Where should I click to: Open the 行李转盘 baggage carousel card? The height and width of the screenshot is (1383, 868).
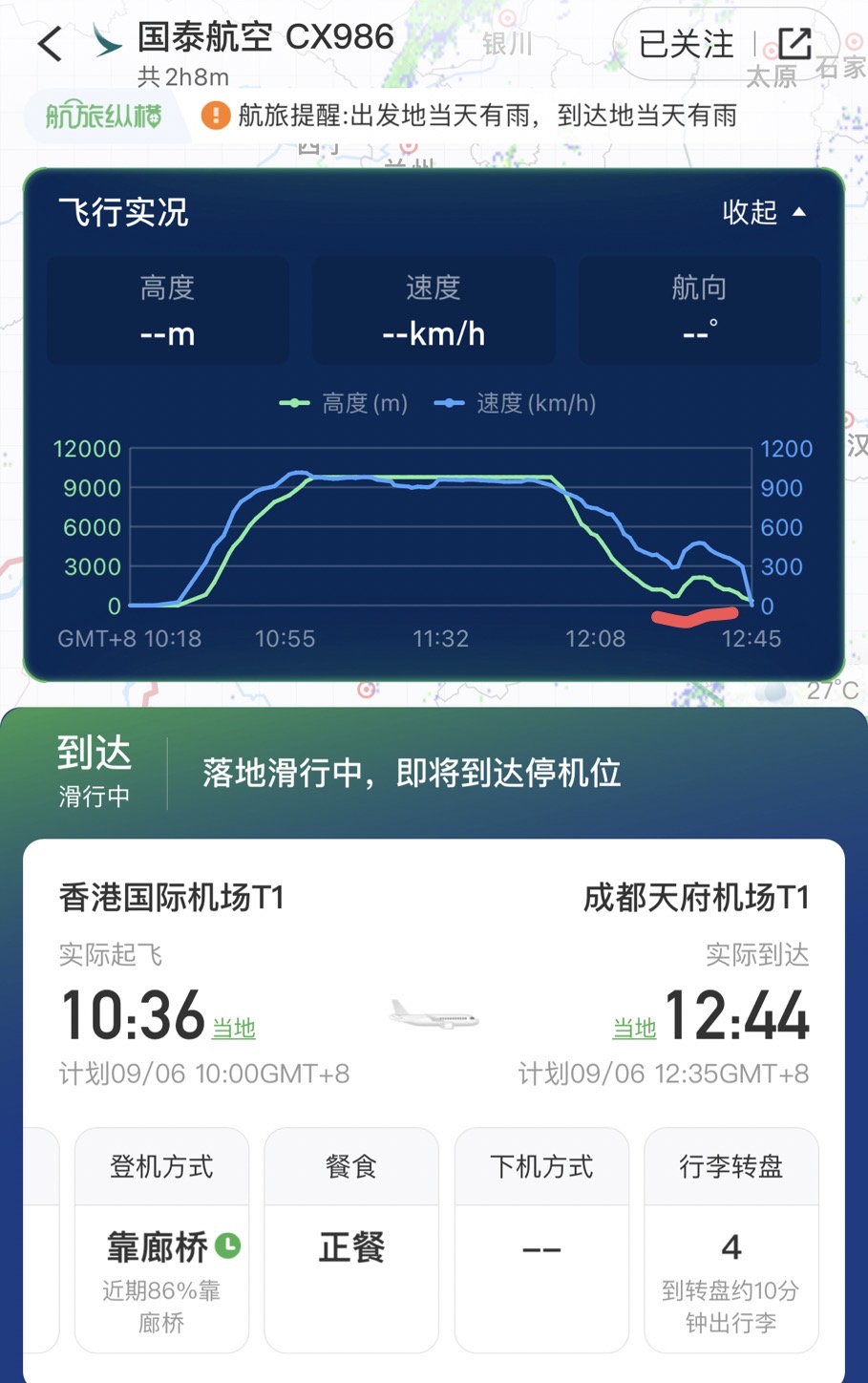pyautogui.click(x=730, y=1240)
